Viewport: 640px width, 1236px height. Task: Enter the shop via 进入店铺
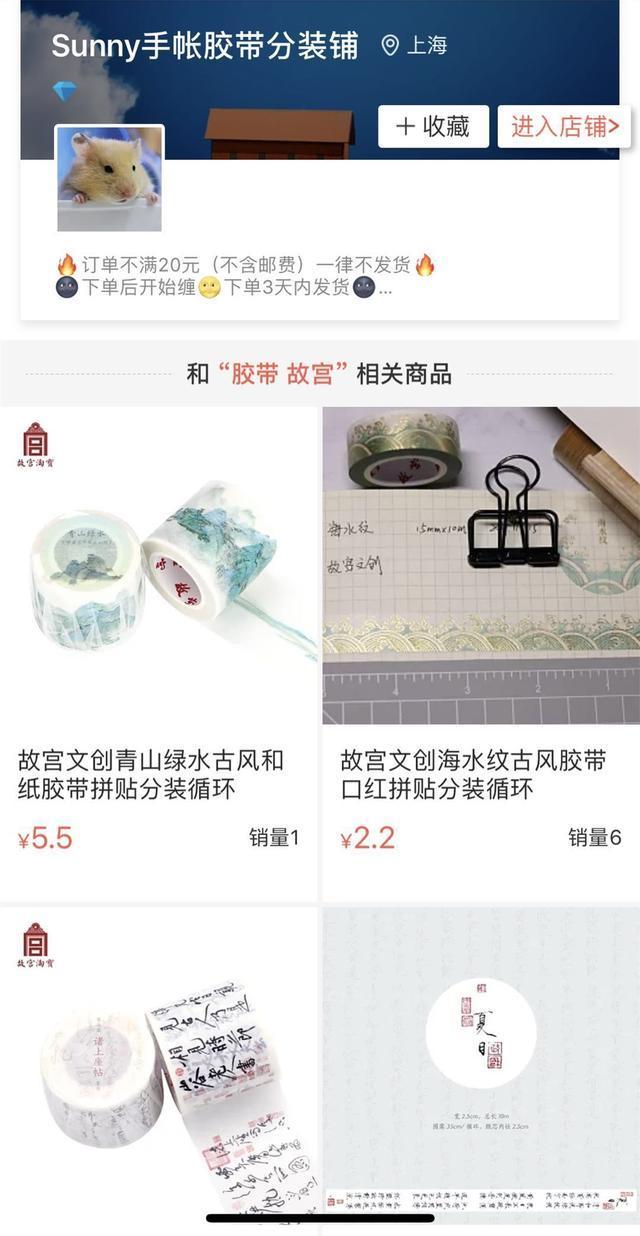565,127
